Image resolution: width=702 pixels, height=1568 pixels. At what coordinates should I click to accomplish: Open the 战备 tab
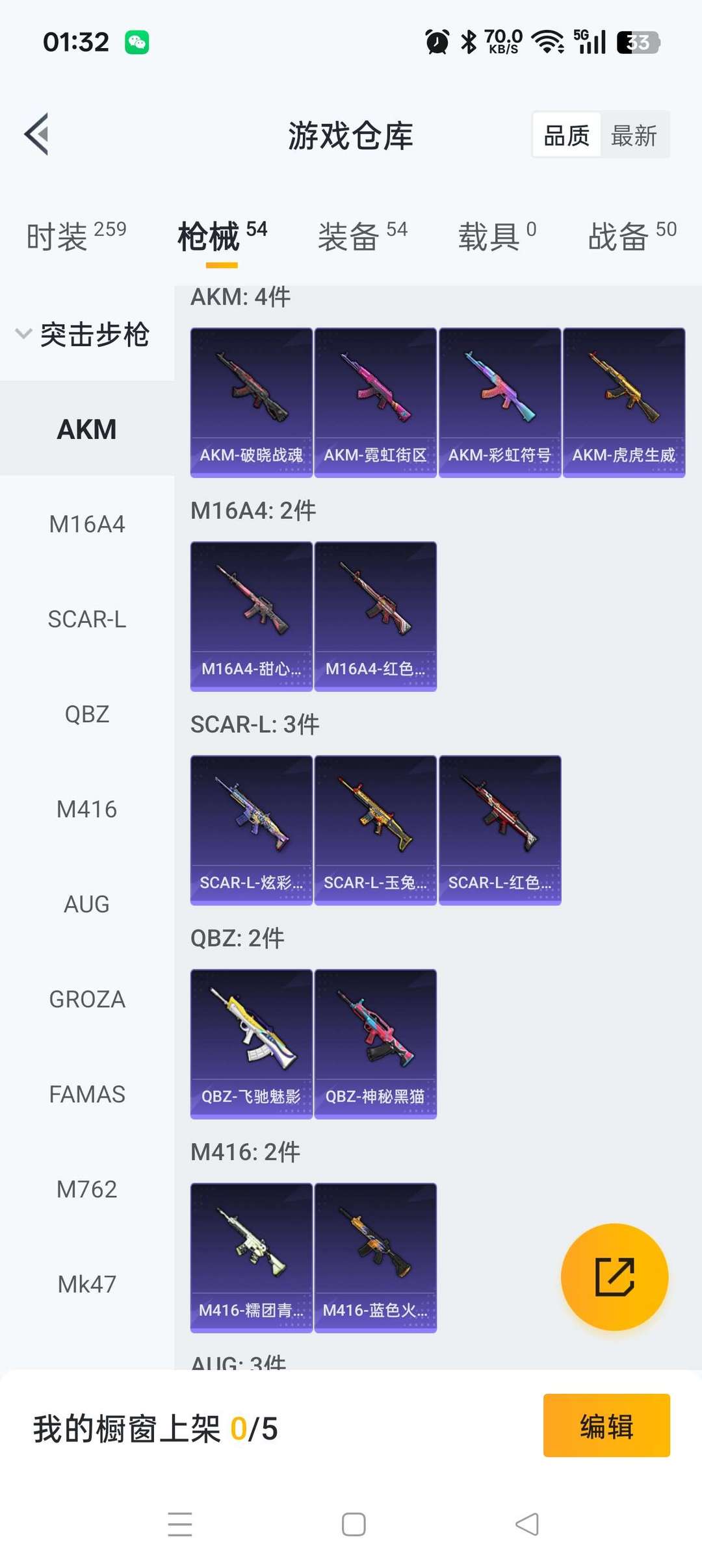tap(632, 236)
